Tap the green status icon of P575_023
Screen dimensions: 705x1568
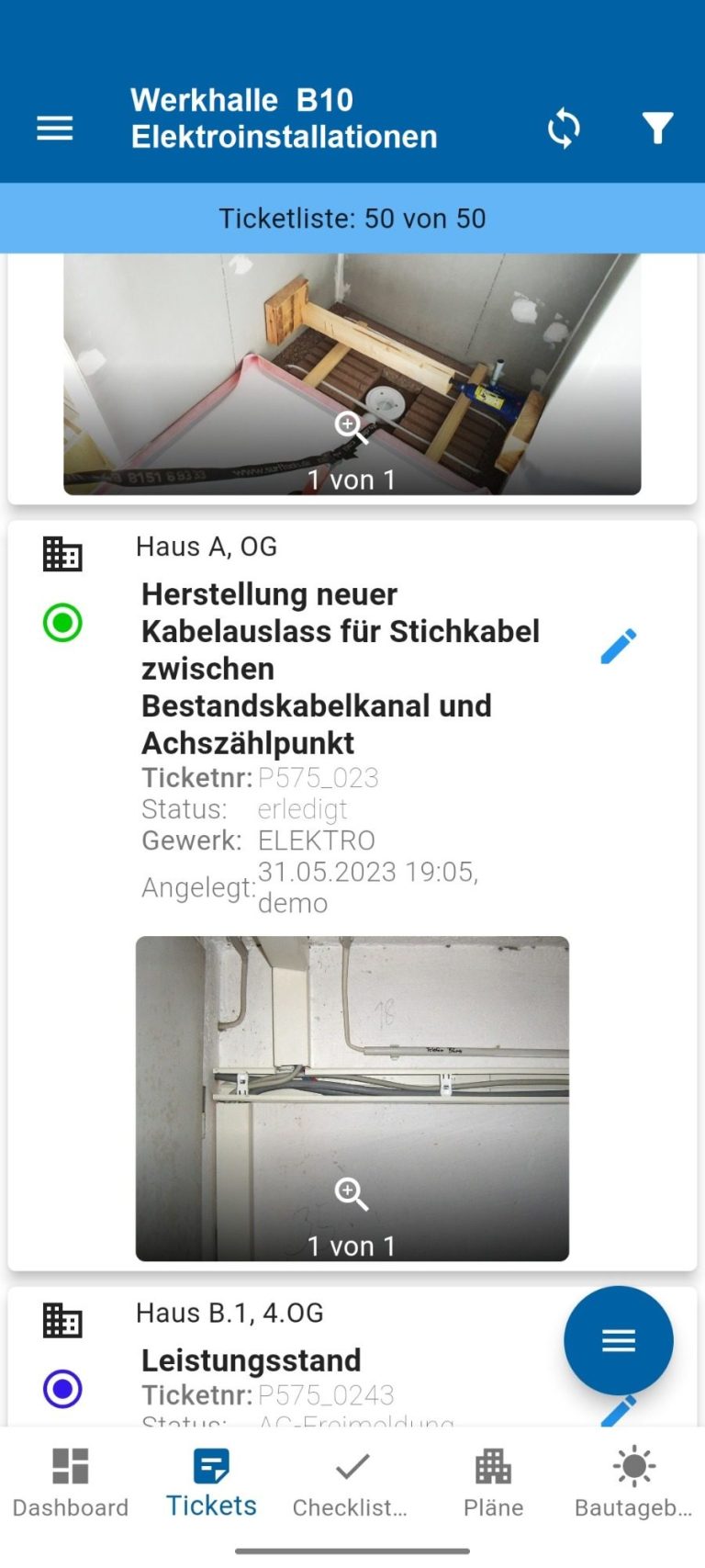pos(62,624)
